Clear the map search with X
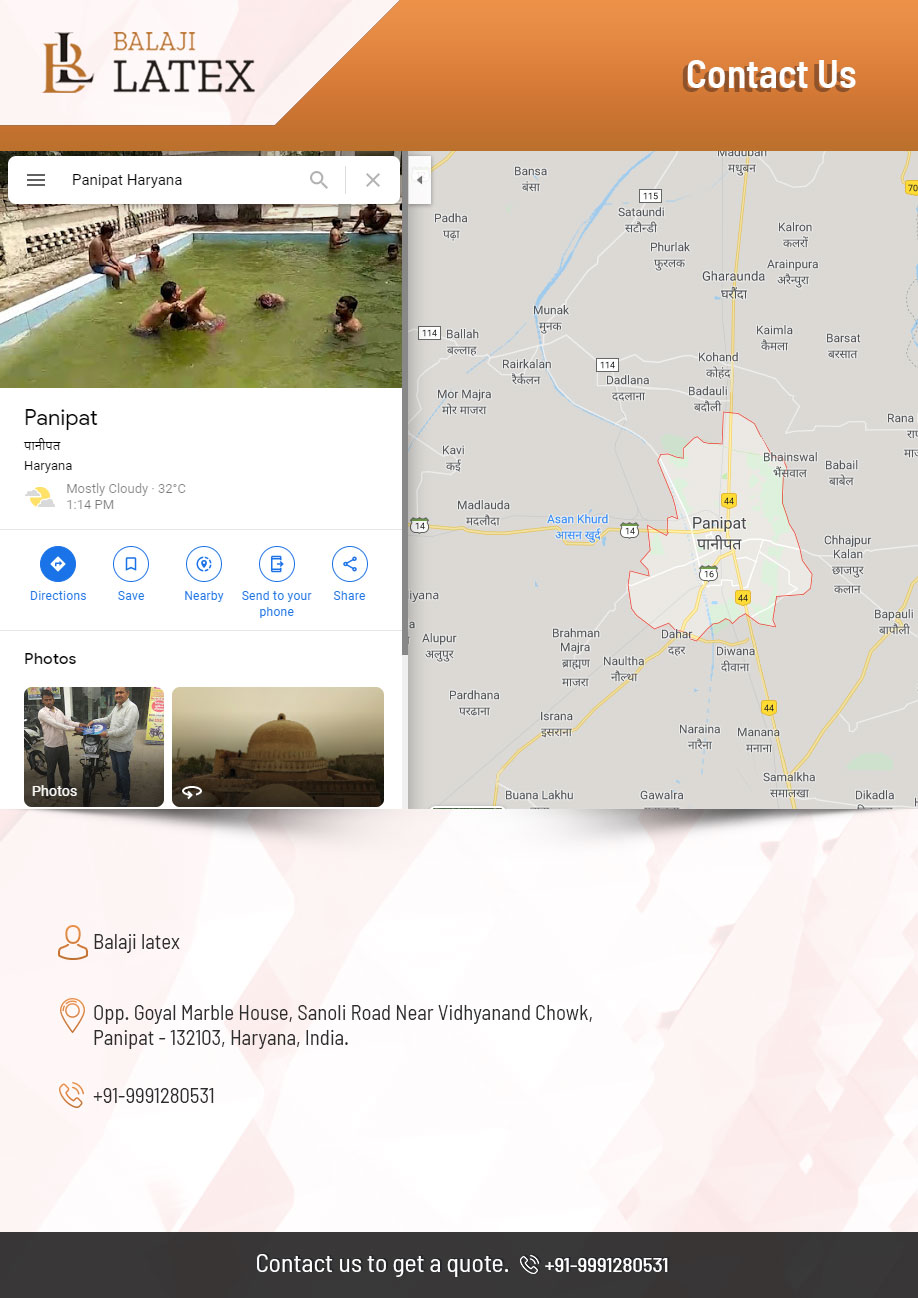Image resolution: width=918 pixels, height=1298 pixels. (x=373, y=180)
